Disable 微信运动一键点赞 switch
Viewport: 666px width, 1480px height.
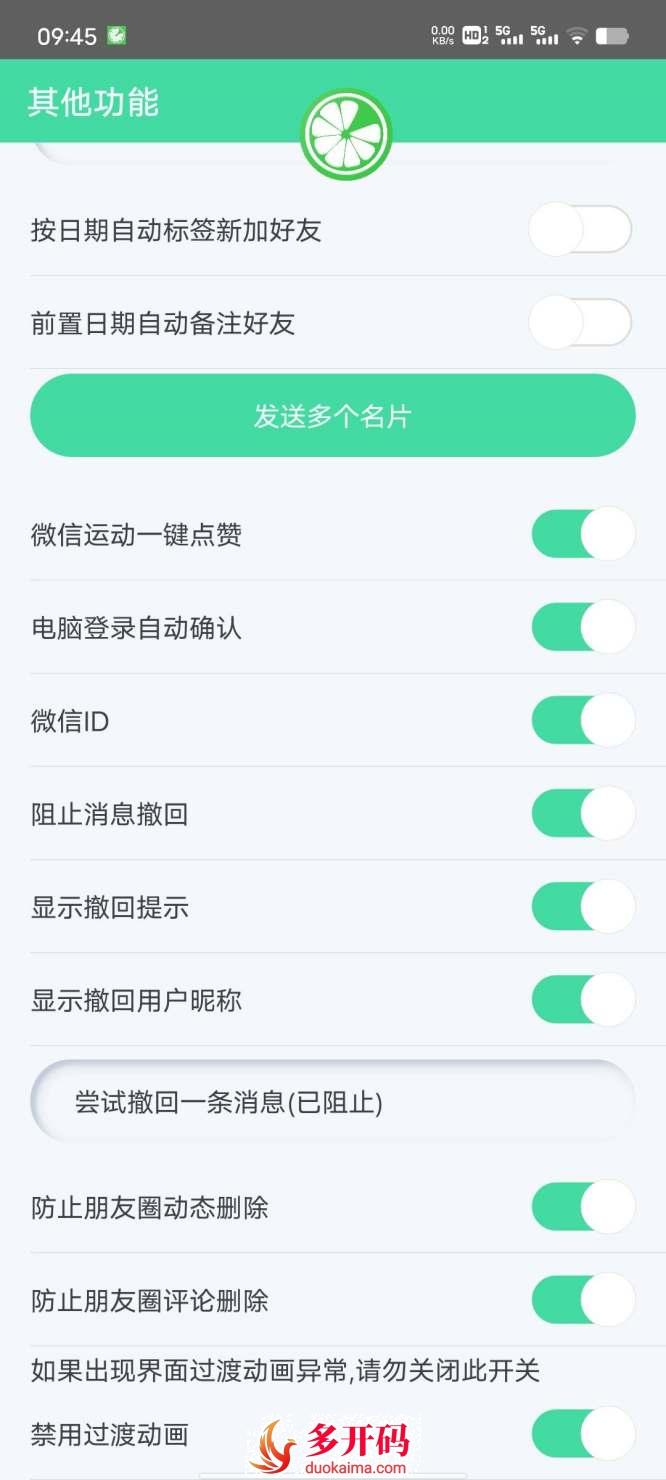583,534
